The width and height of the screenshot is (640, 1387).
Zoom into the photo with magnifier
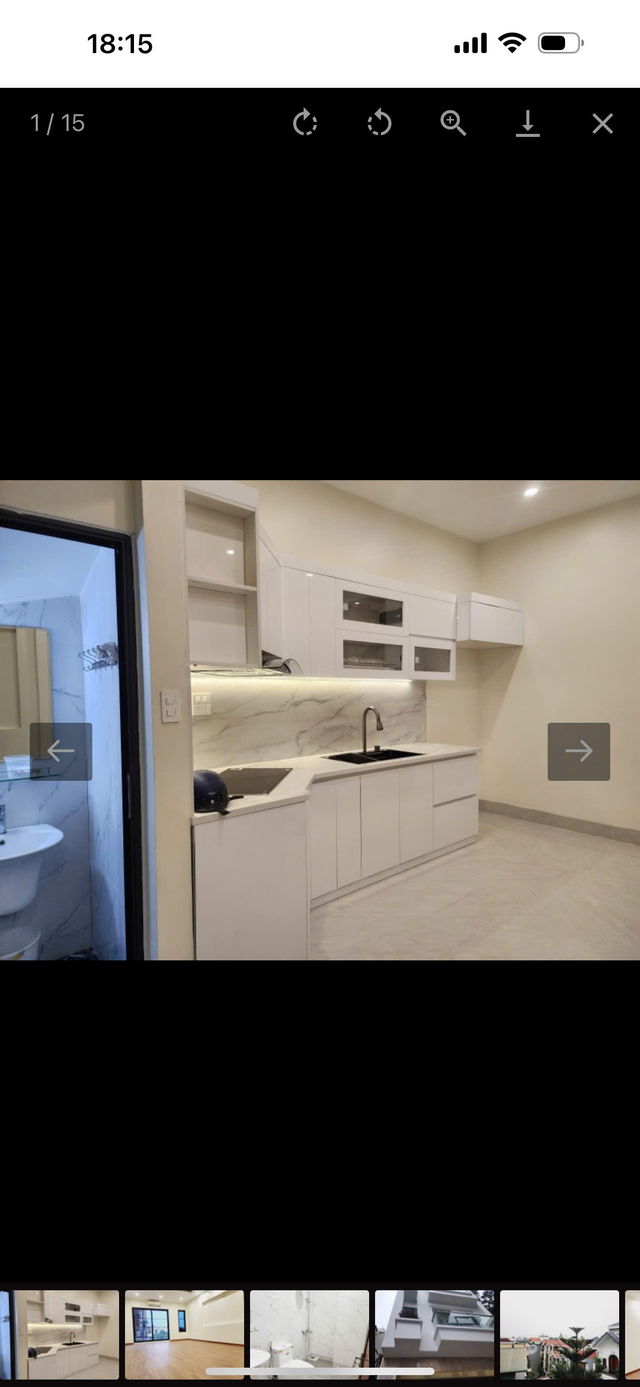point(453,123)
